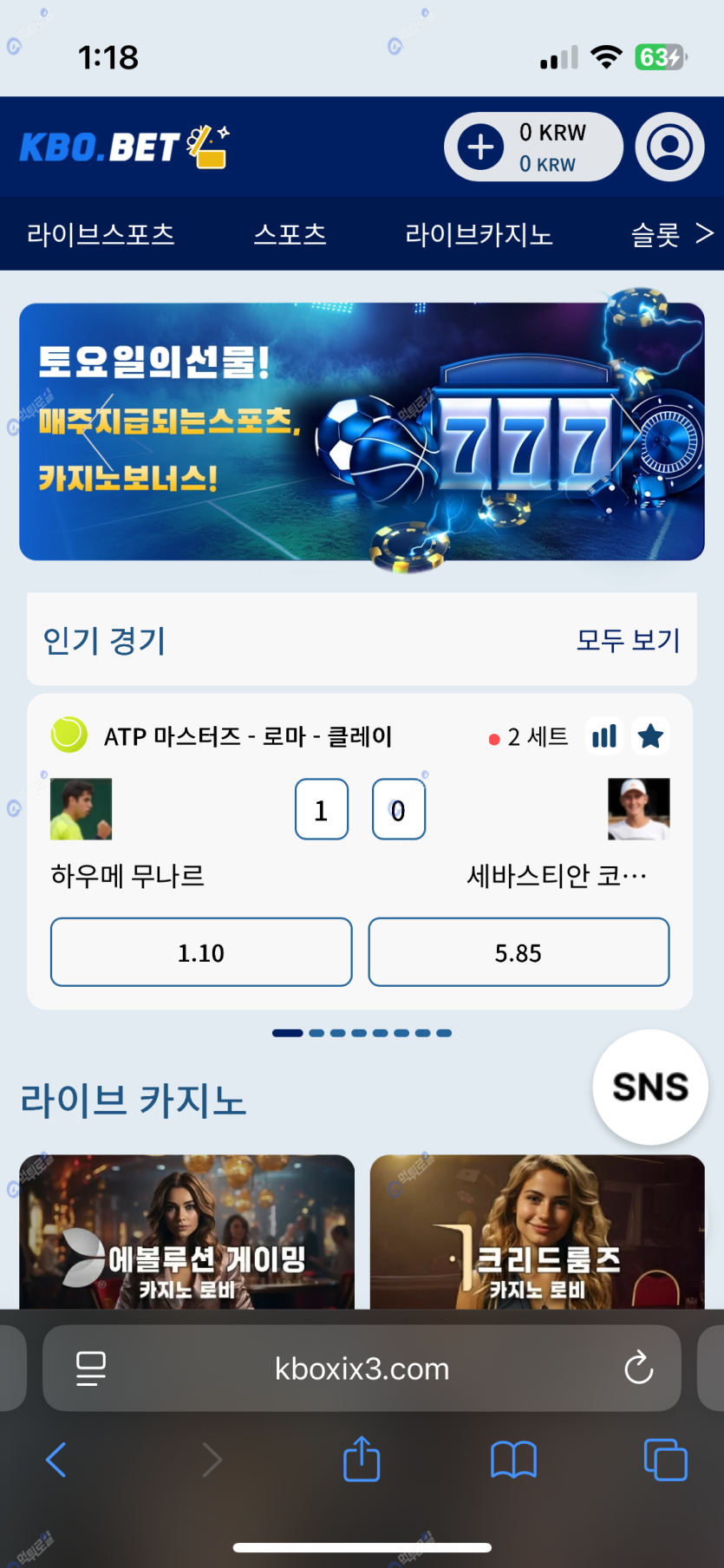The height and width of the screenshot is (1568, 724).
Task: Tap the kboxix3.com address bar
Action: [362, 1369]
